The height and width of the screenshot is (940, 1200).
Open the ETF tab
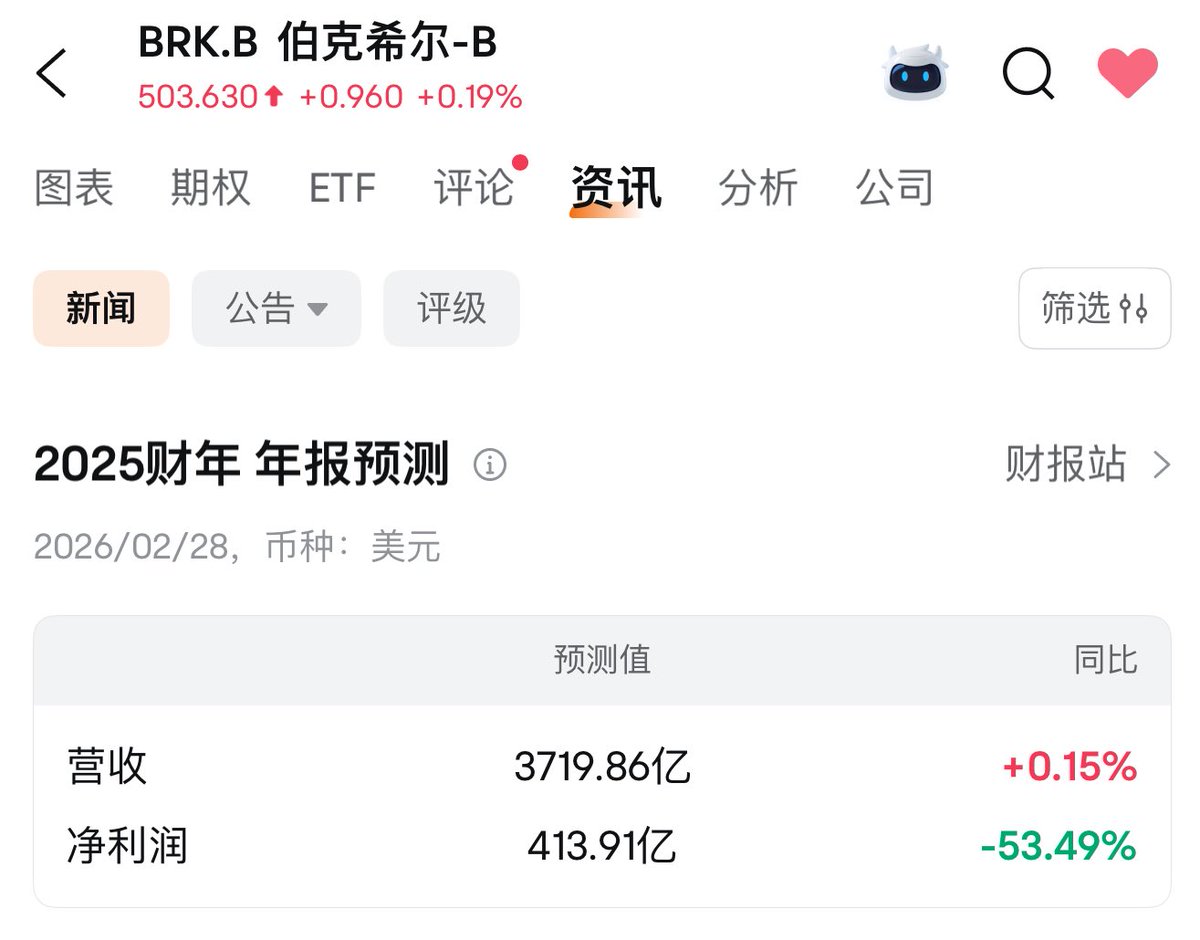pos(342,188)
